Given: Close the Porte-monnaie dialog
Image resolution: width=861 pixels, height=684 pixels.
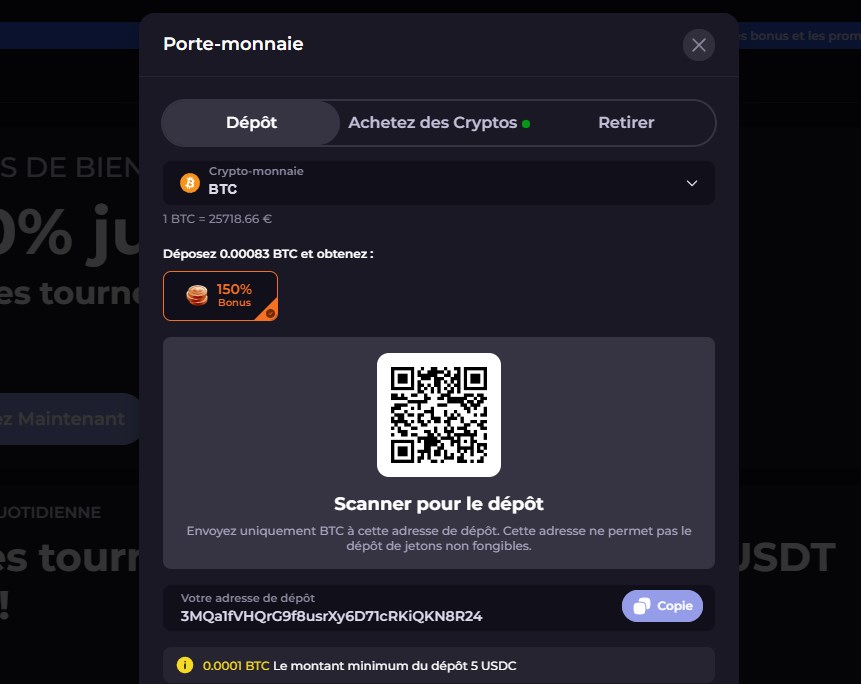Looking at the screenshot, I should (698, 45).
